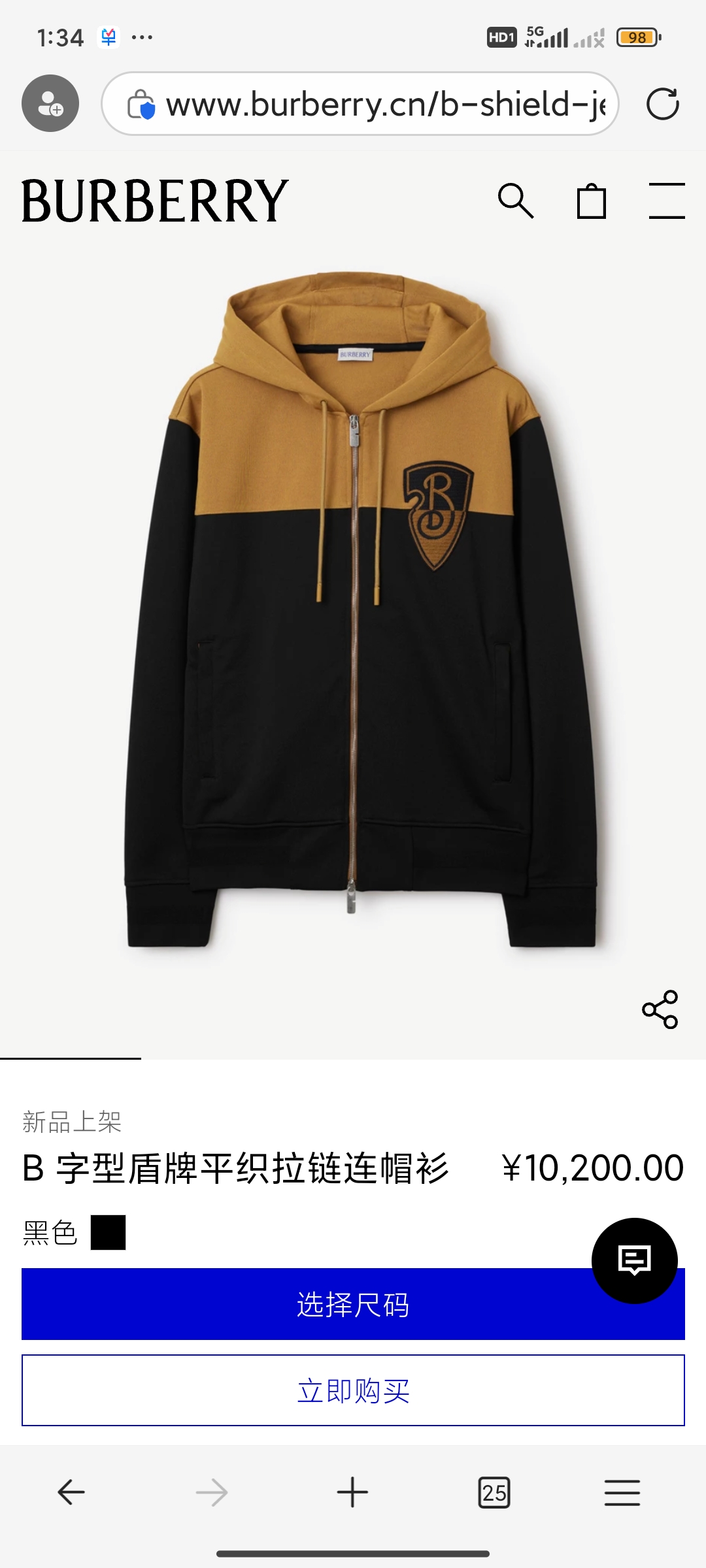View the 25 open tabs
This screenshot has width=706, height=1568.
click(x=494, y=1492)
